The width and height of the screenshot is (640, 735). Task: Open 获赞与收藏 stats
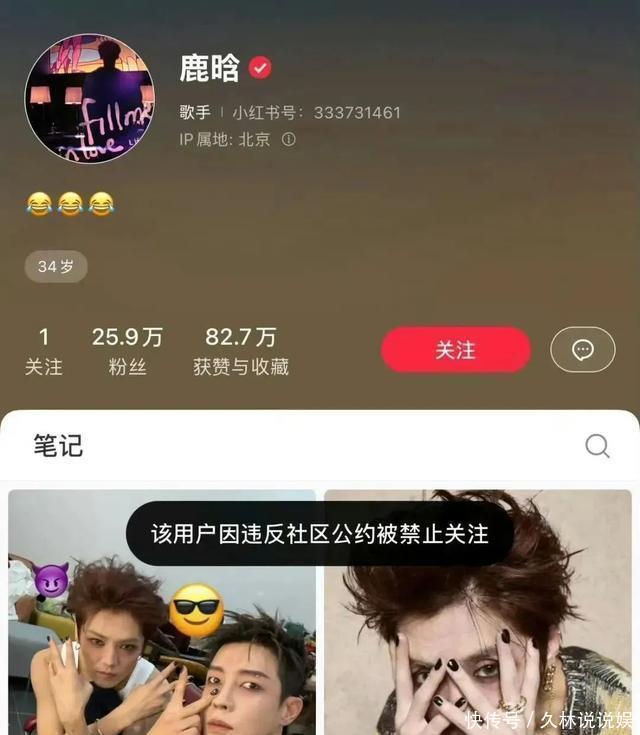241,351
